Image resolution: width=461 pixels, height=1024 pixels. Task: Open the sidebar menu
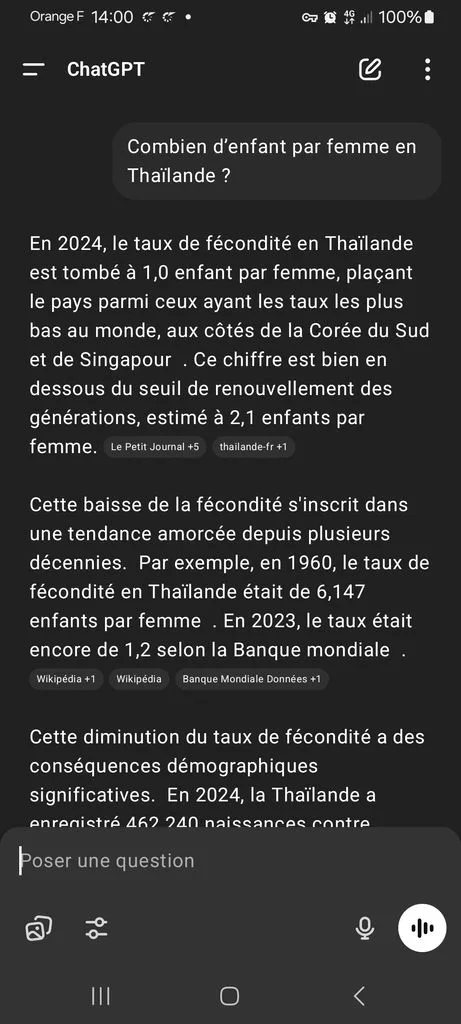pos(33,69)
